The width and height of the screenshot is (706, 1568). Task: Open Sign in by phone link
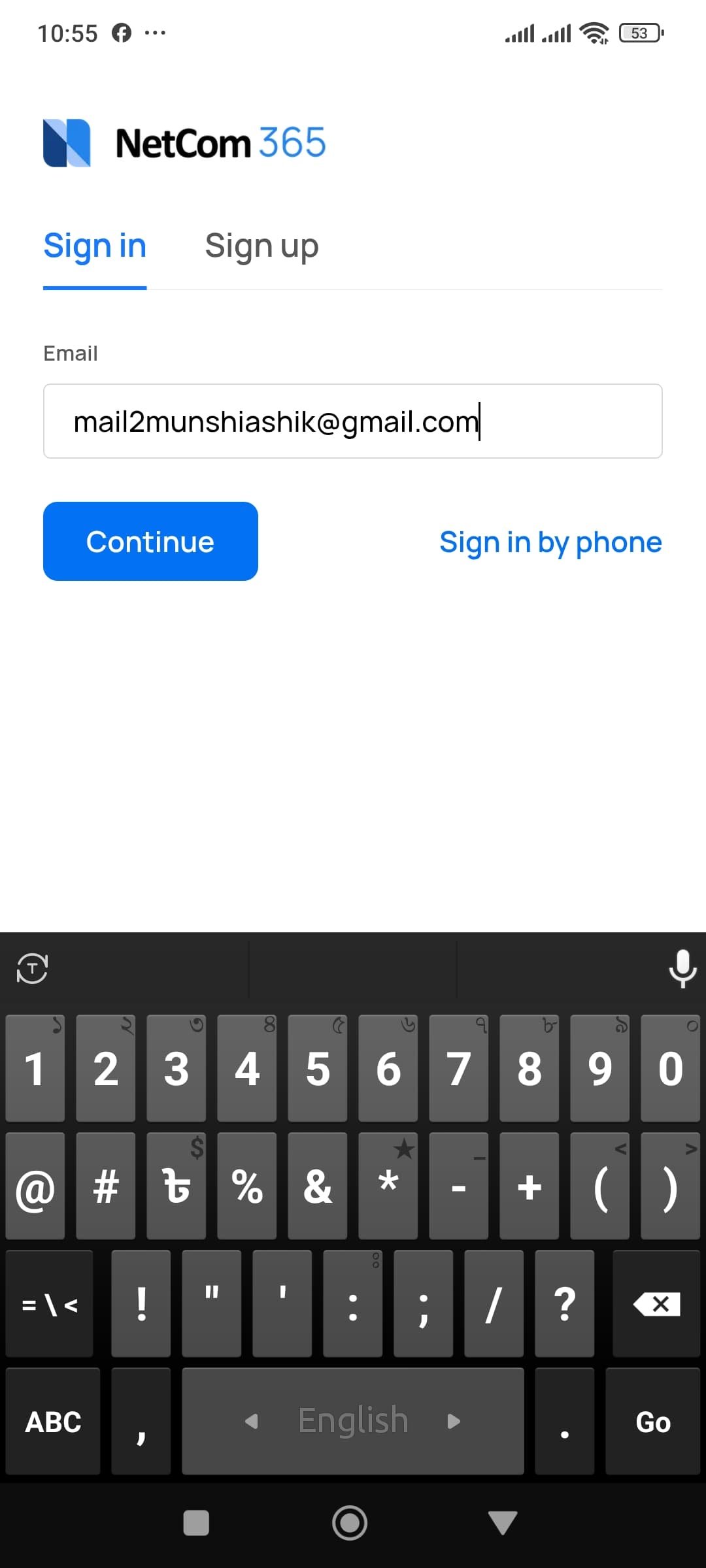(x=550, y=542)
